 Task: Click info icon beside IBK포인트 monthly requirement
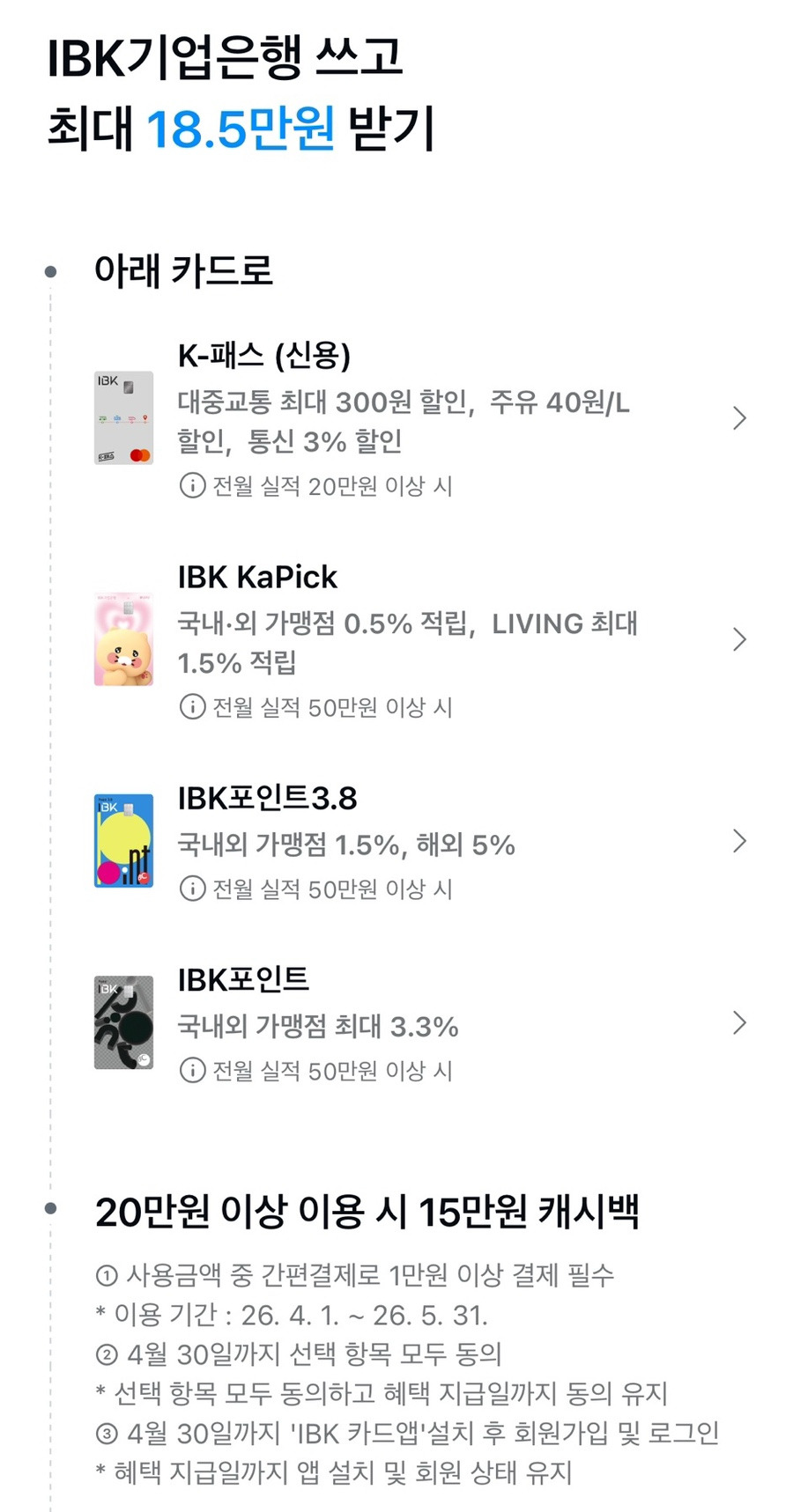191,1072
